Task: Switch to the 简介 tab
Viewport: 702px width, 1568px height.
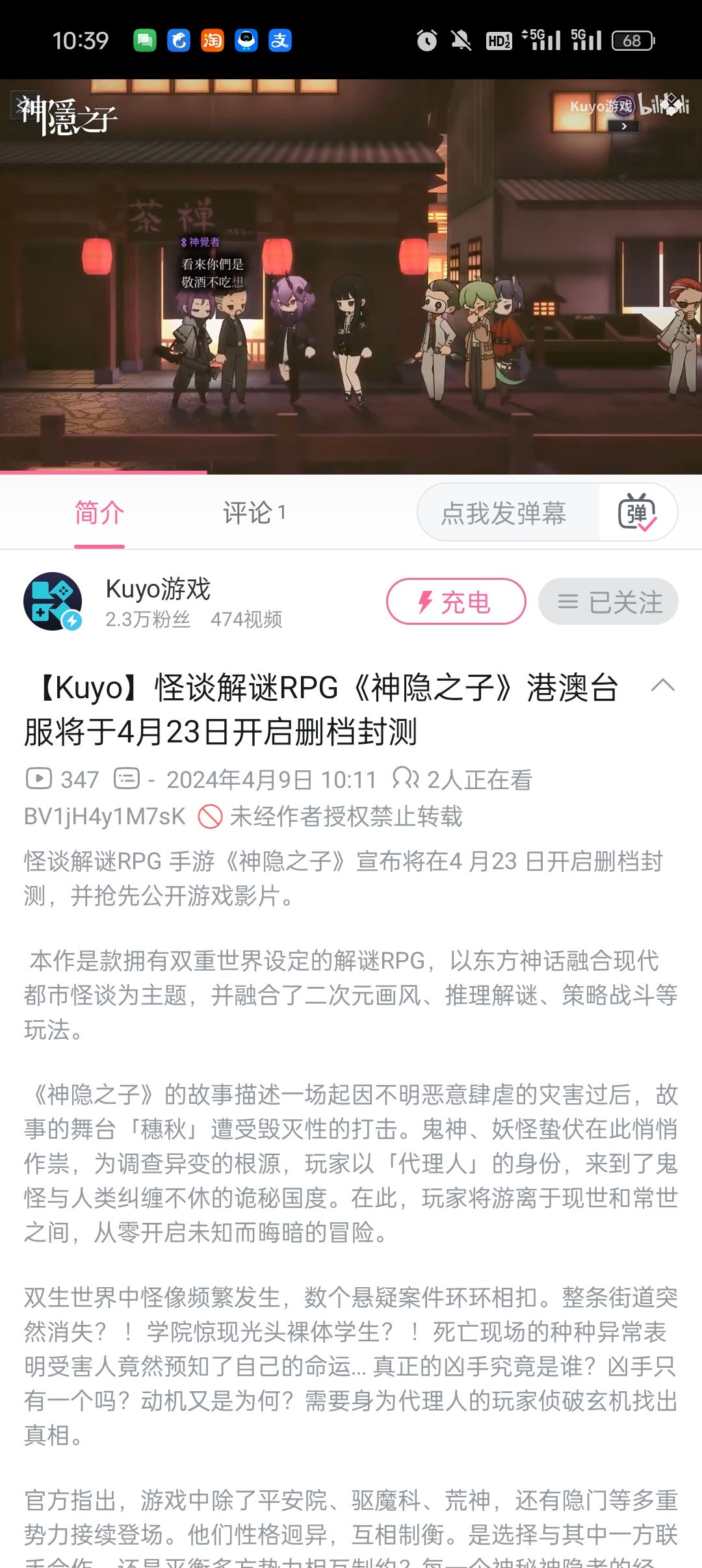Action: coord(99,513)
